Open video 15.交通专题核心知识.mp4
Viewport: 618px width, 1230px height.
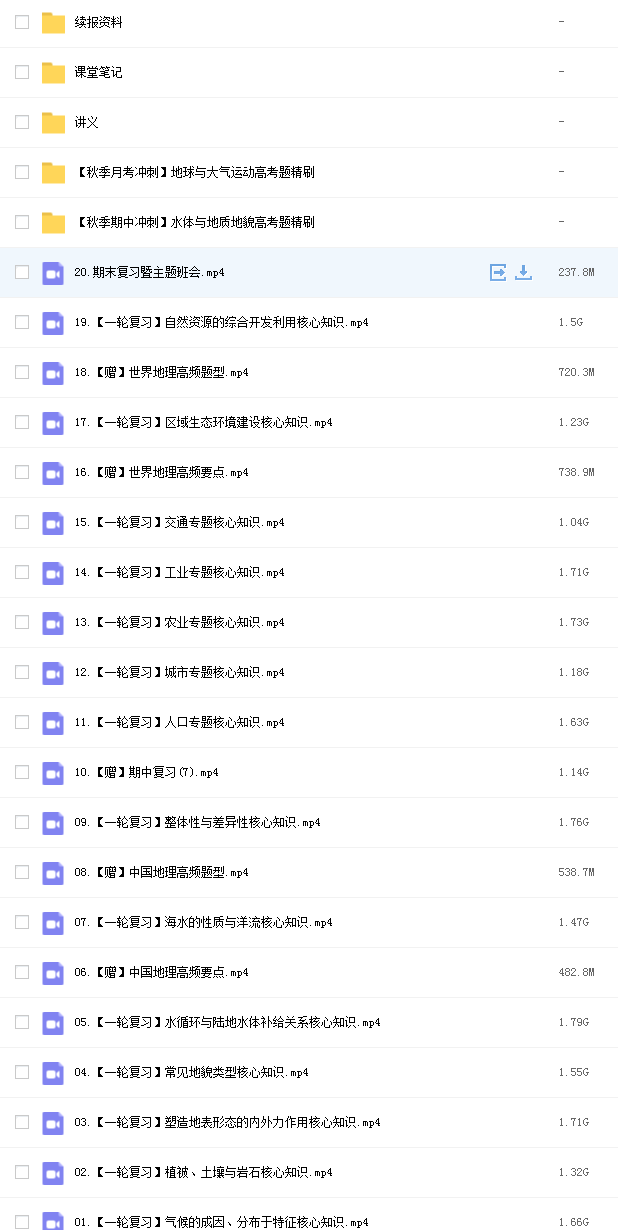tap(179, 522)
